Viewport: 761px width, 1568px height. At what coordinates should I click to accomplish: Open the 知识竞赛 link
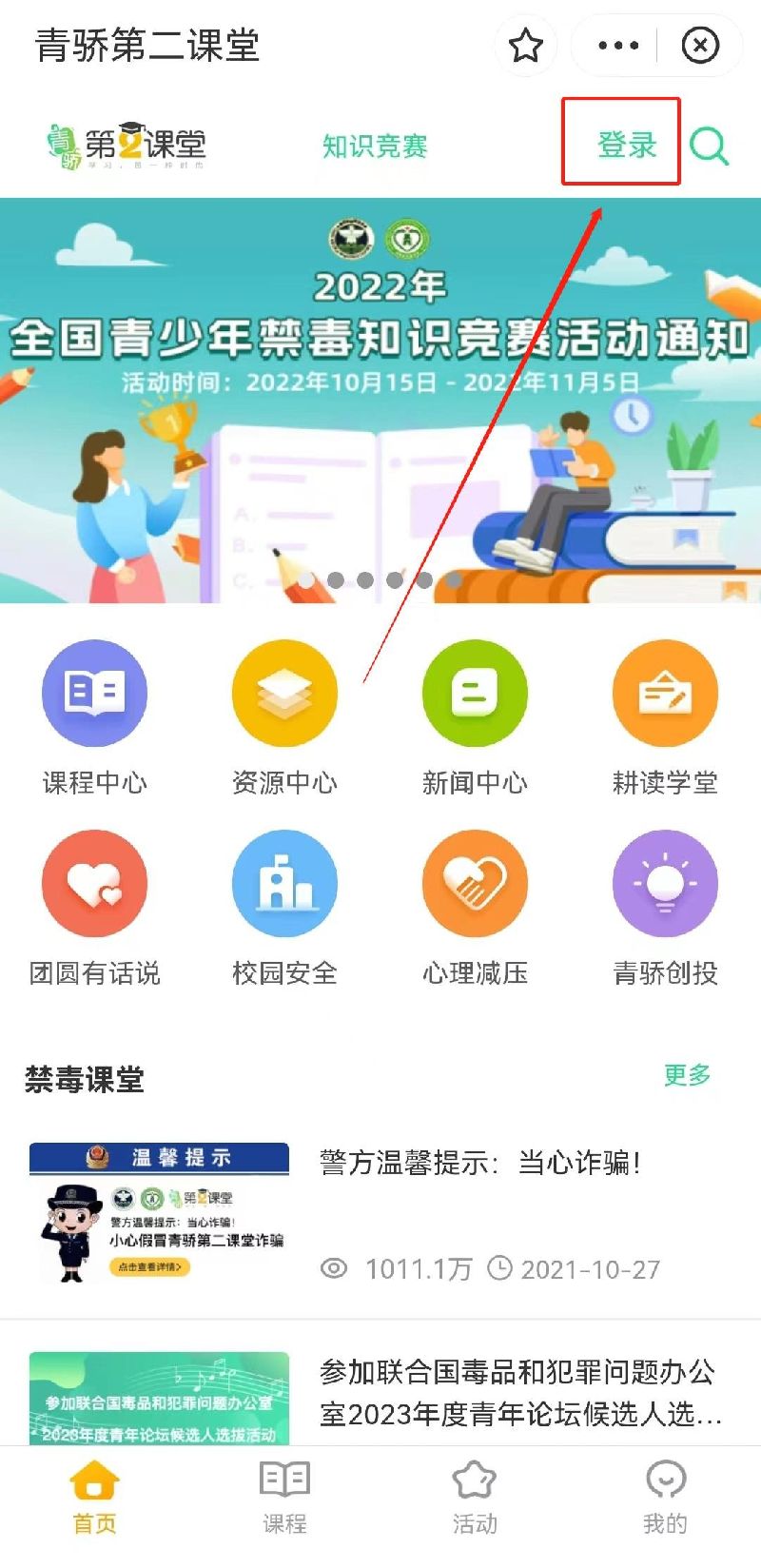(x=375, y=147)
